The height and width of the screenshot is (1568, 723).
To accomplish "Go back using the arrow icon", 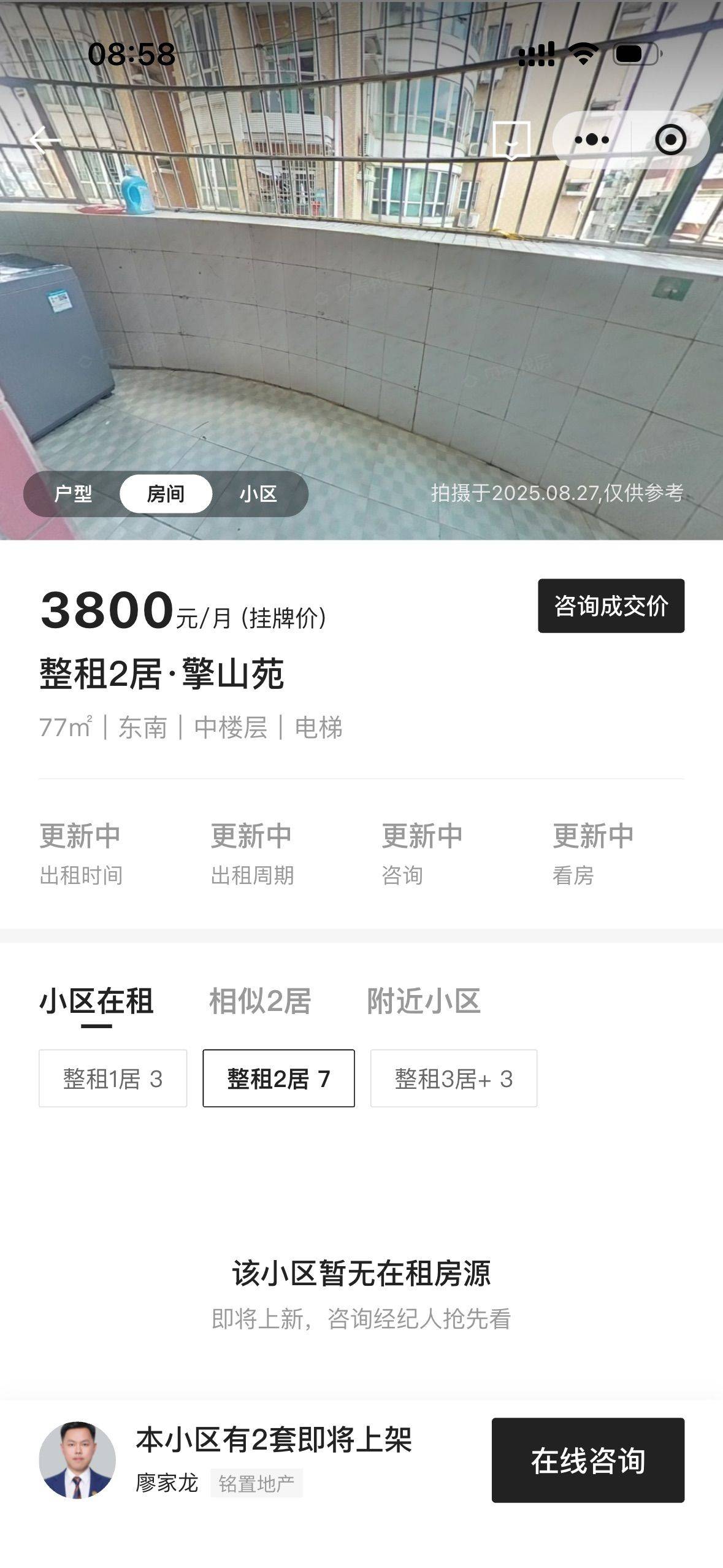I will coord(44,140).
